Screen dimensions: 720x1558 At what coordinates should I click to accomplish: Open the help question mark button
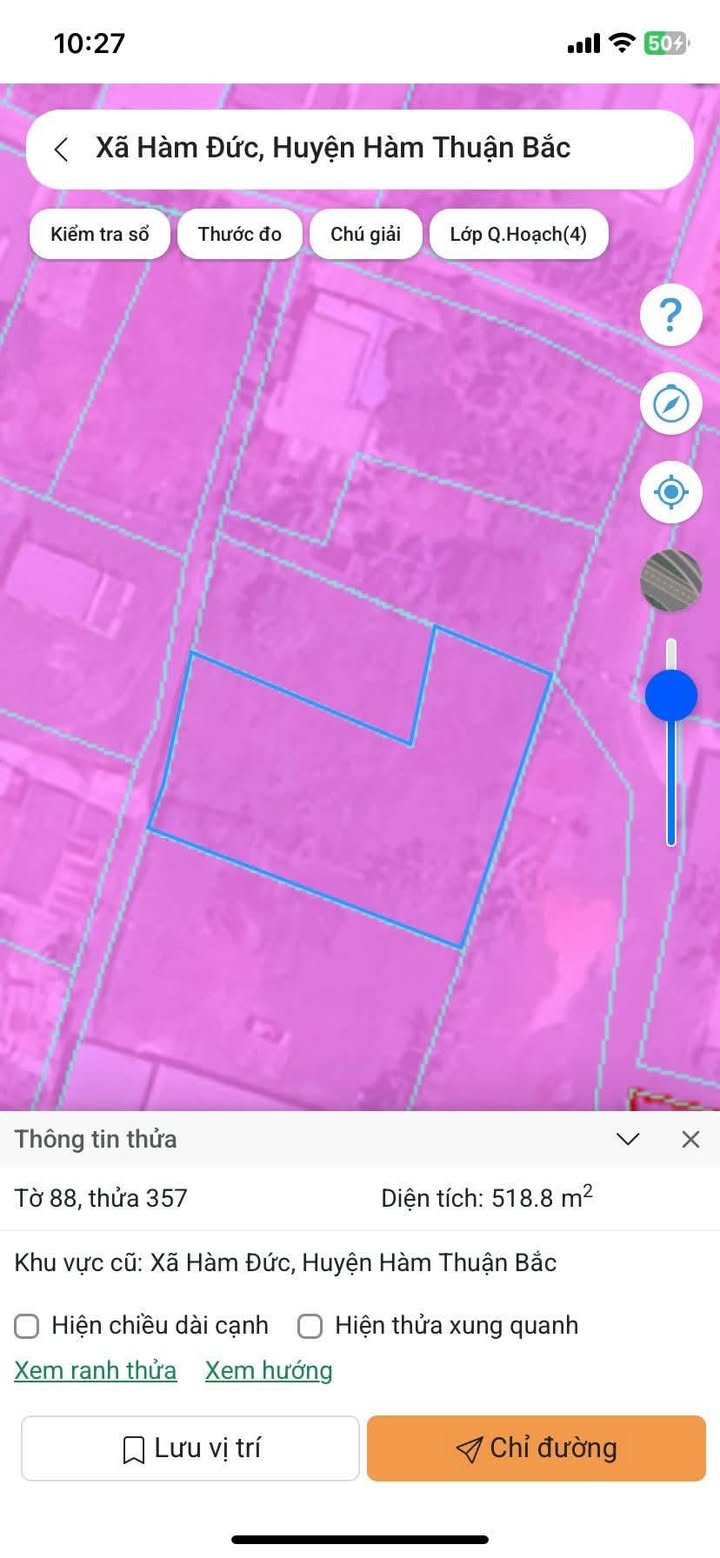[671, 316]
